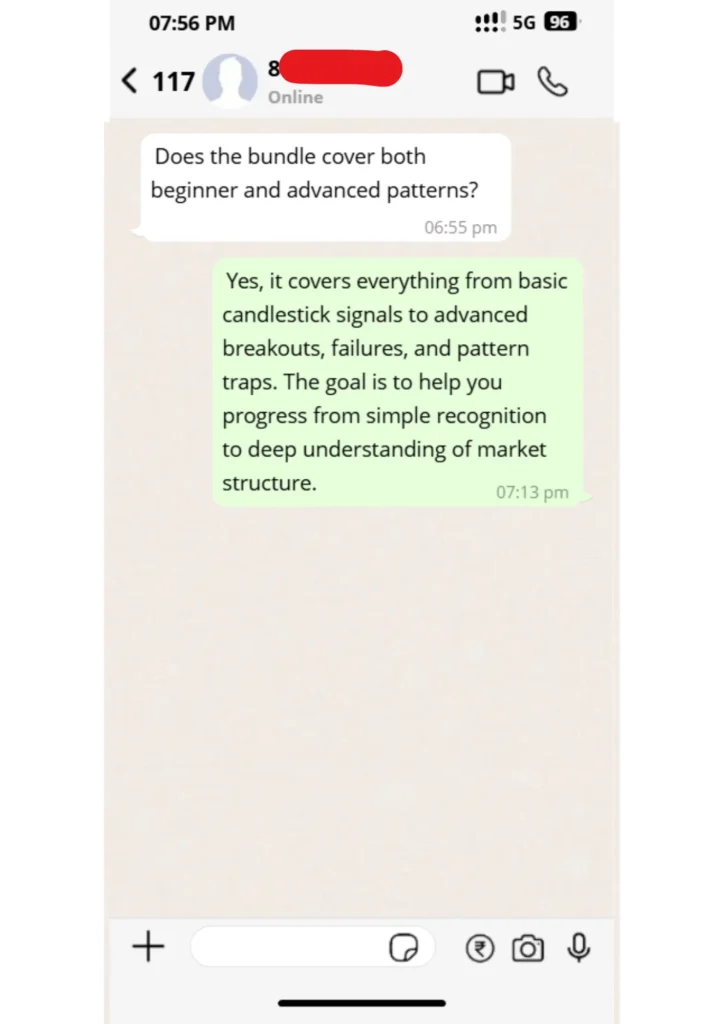Open the attachment plus menu
Viewport: 724px width, 1024px height.
(148, 946)
